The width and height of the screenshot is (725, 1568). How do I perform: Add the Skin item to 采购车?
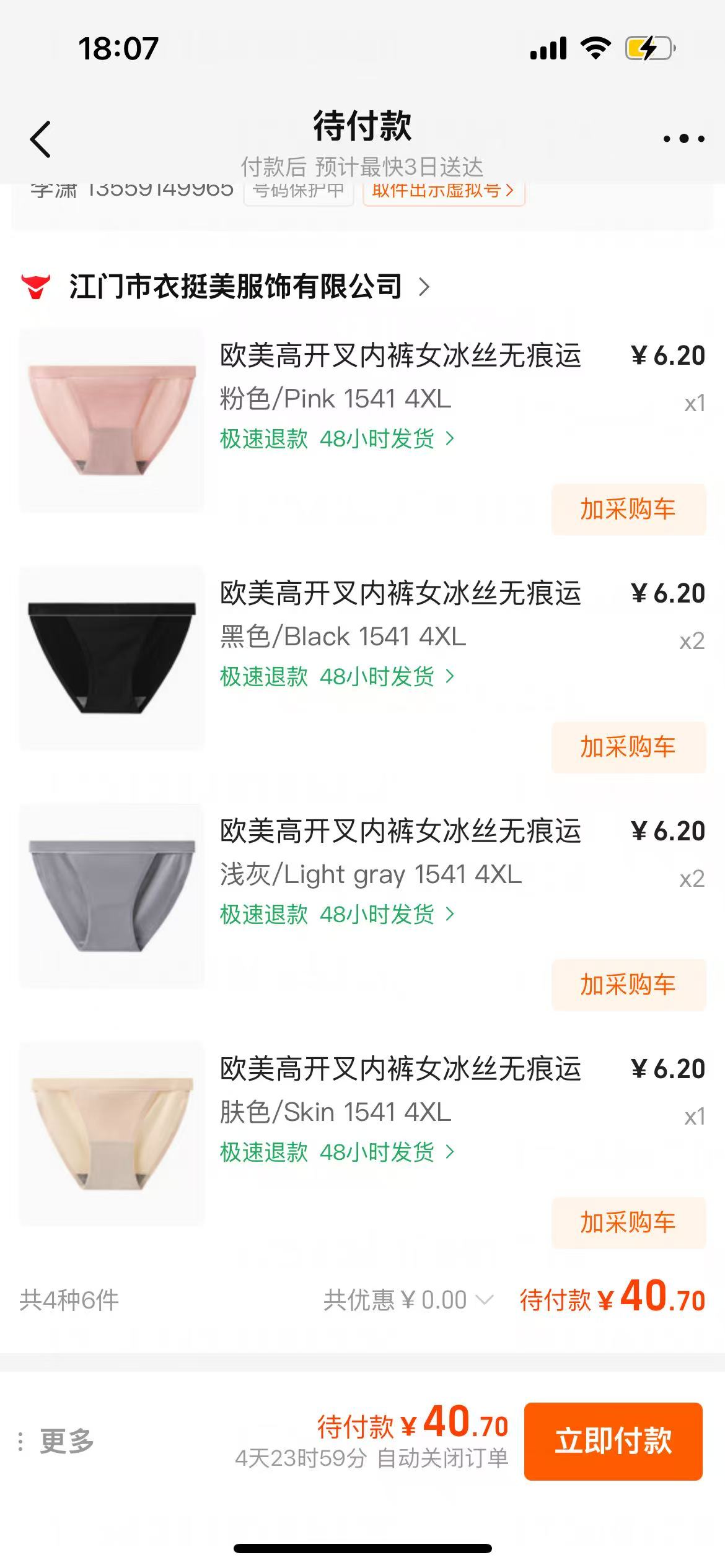click(x=628, y=1222)
